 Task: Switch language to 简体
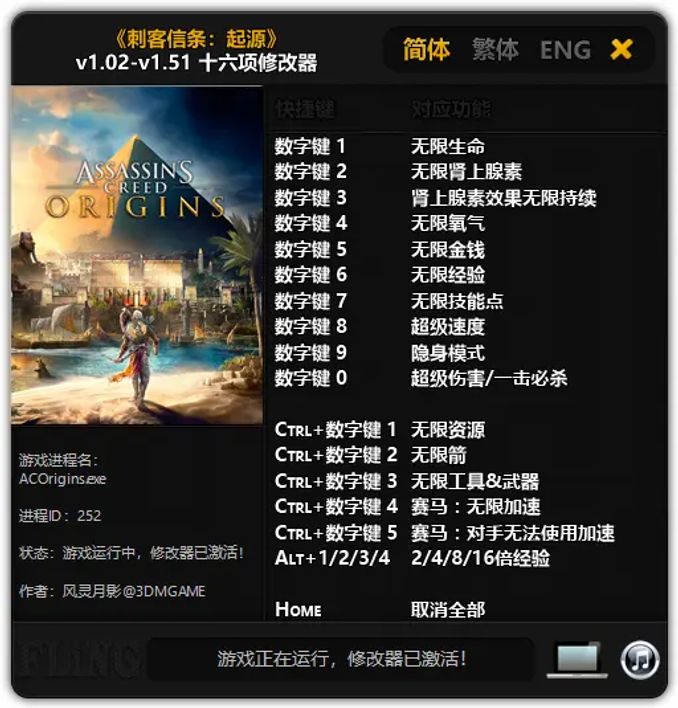point(426,49)
